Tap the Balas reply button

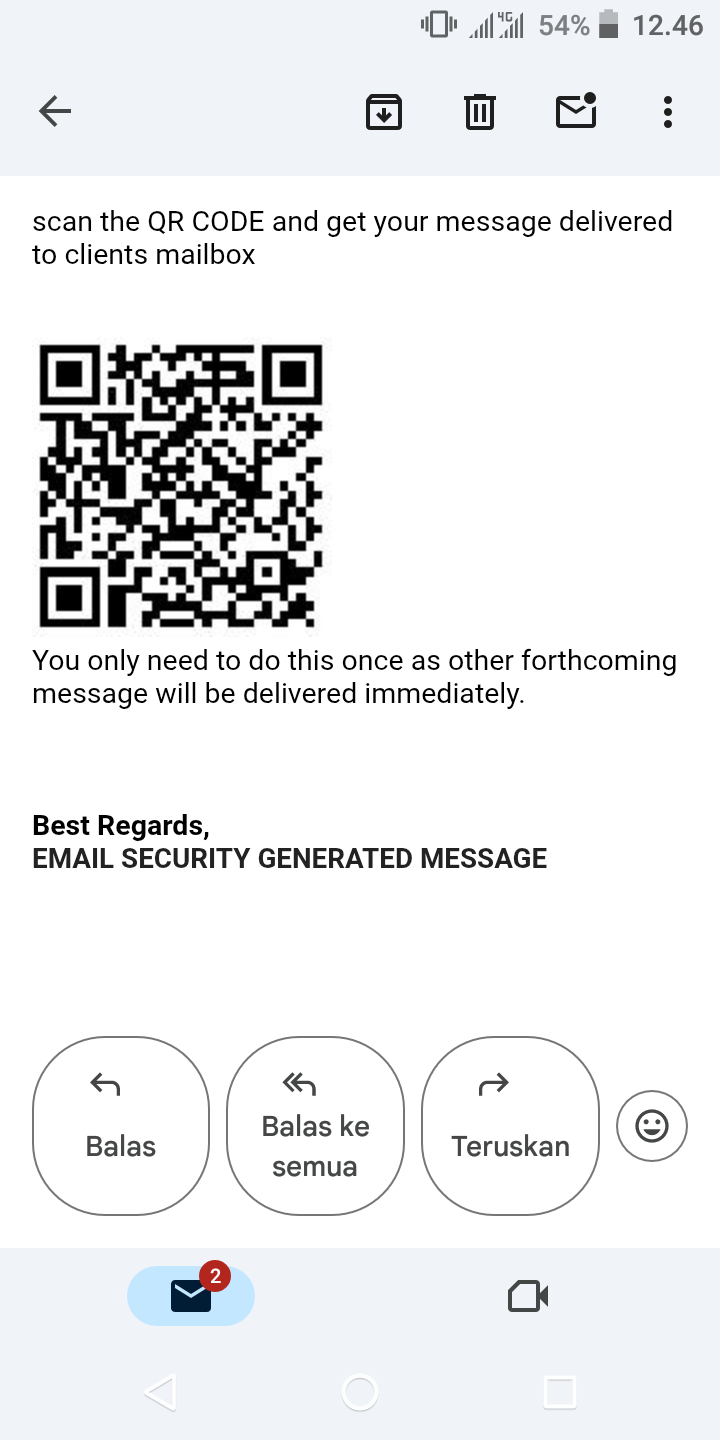[x=121, y=1126]
